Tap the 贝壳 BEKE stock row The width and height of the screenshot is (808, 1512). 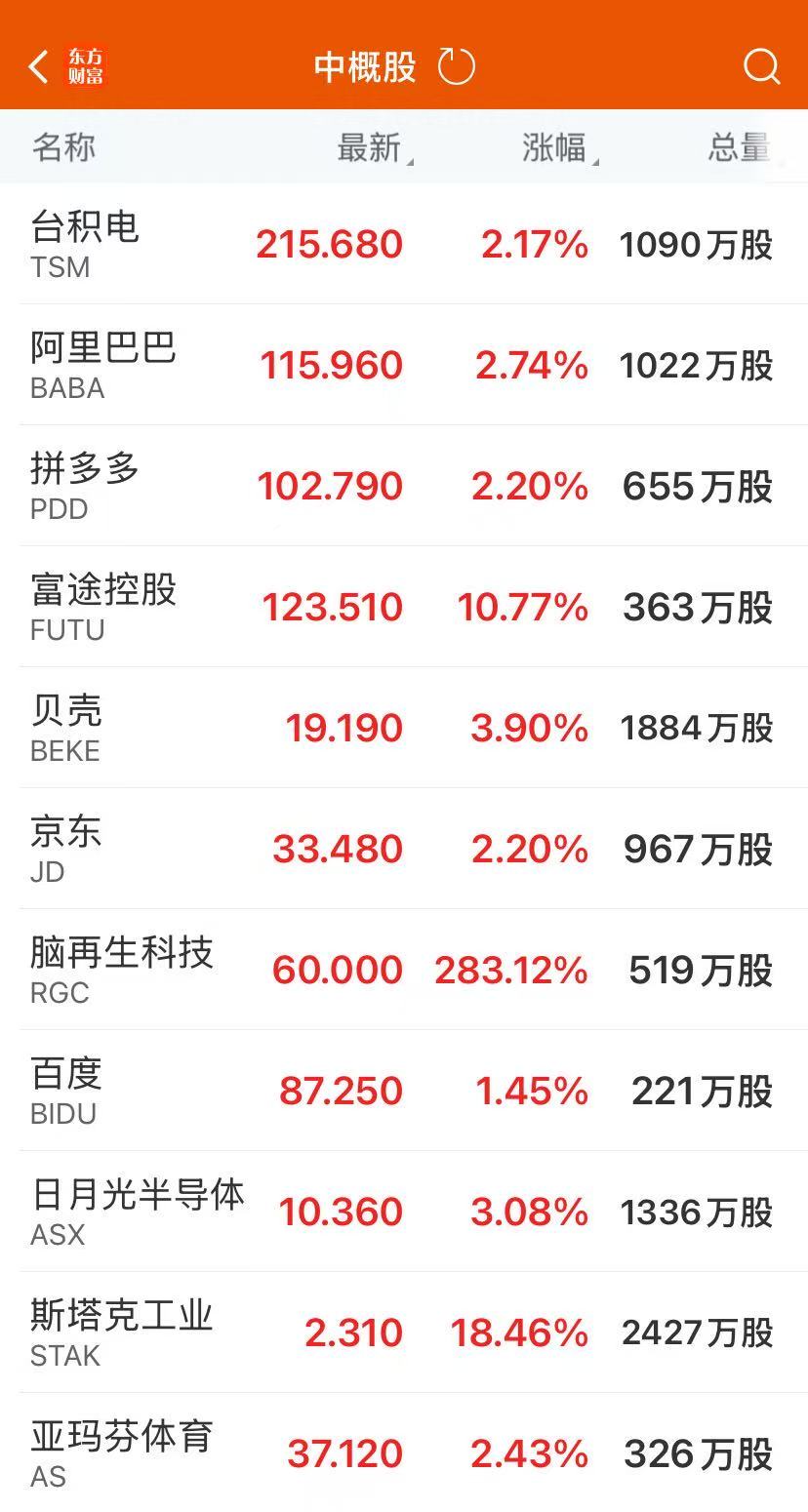[x=404, y=728]
